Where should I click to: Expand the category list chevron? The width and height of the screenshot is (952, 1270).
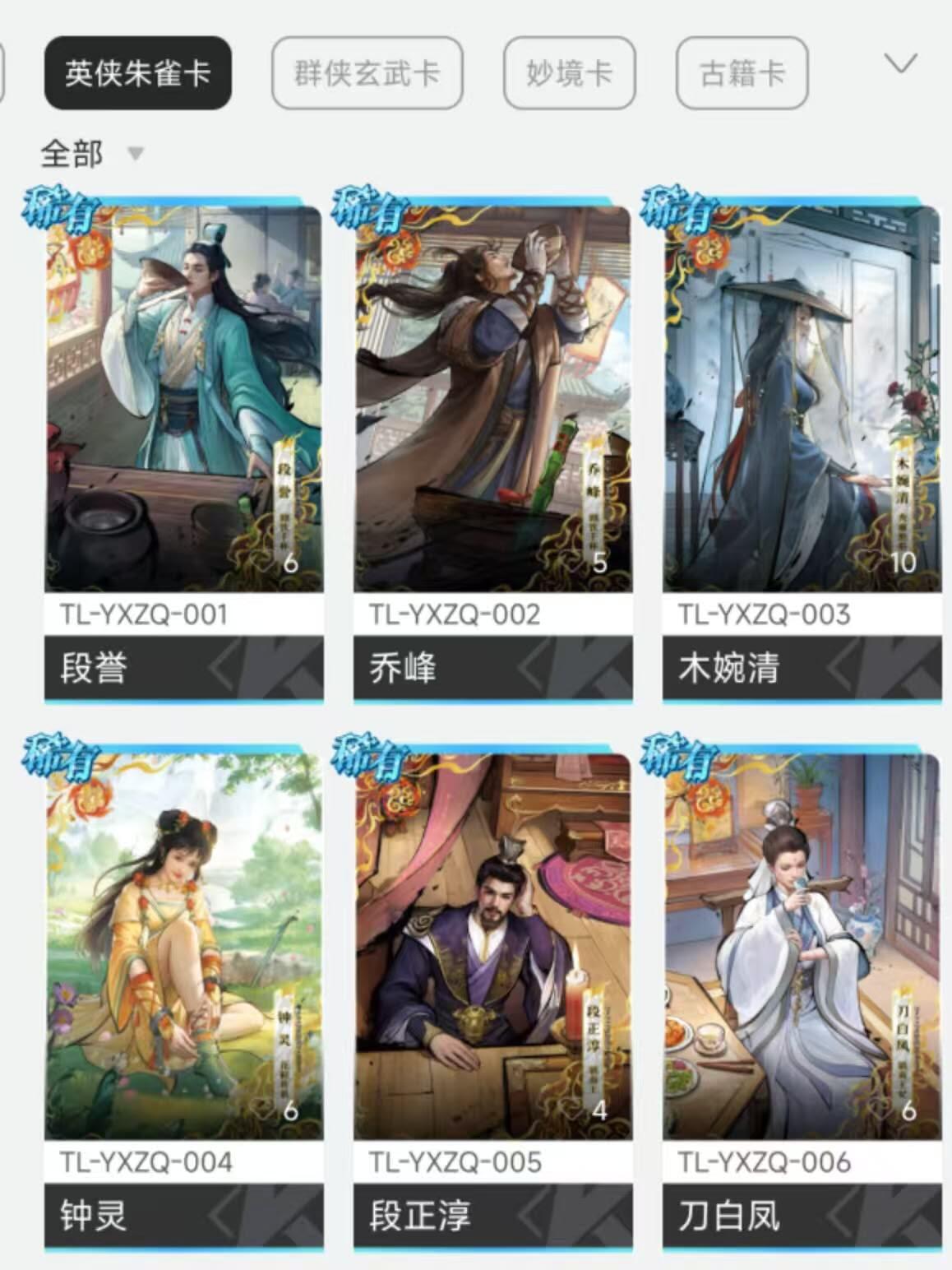point(900,63)
